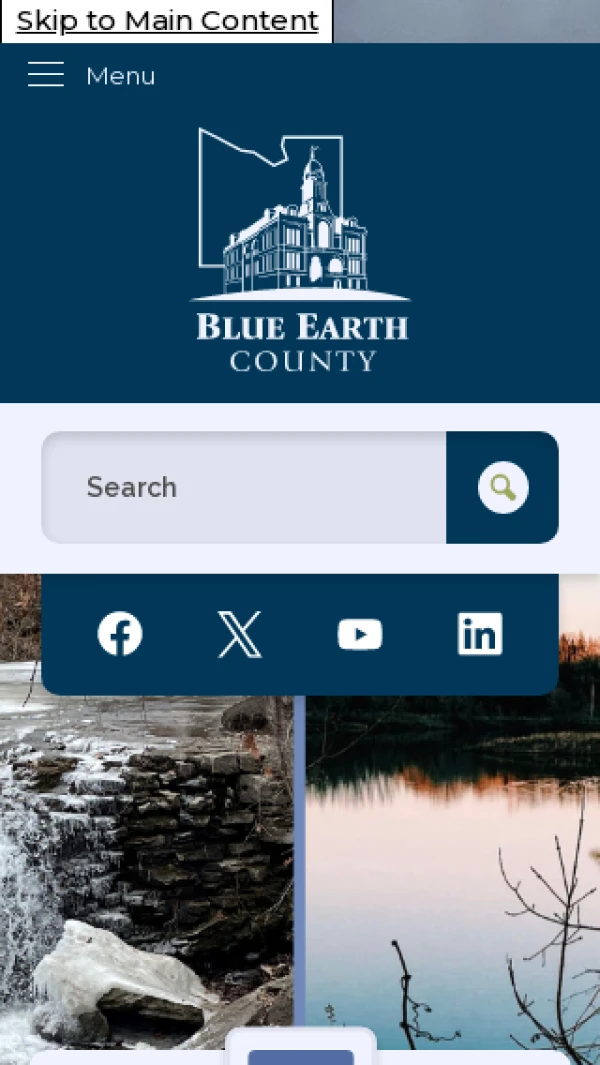The height and width of the screenshot is (1065, 600).
Task: Open the LinkedIn page
Action: tap(480, 634)
